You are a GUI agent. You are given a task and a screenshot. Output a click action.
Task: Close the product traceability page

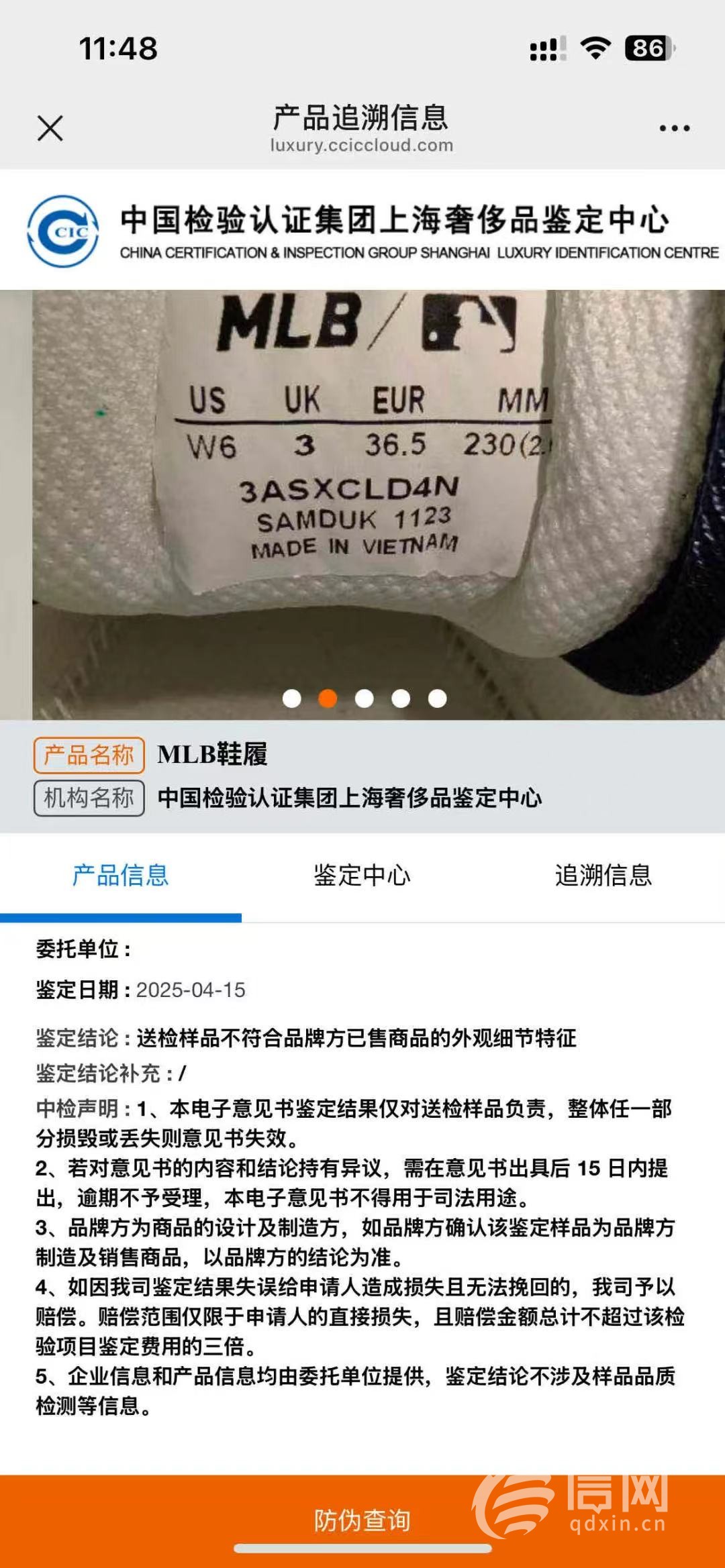(x=50, y=128)
